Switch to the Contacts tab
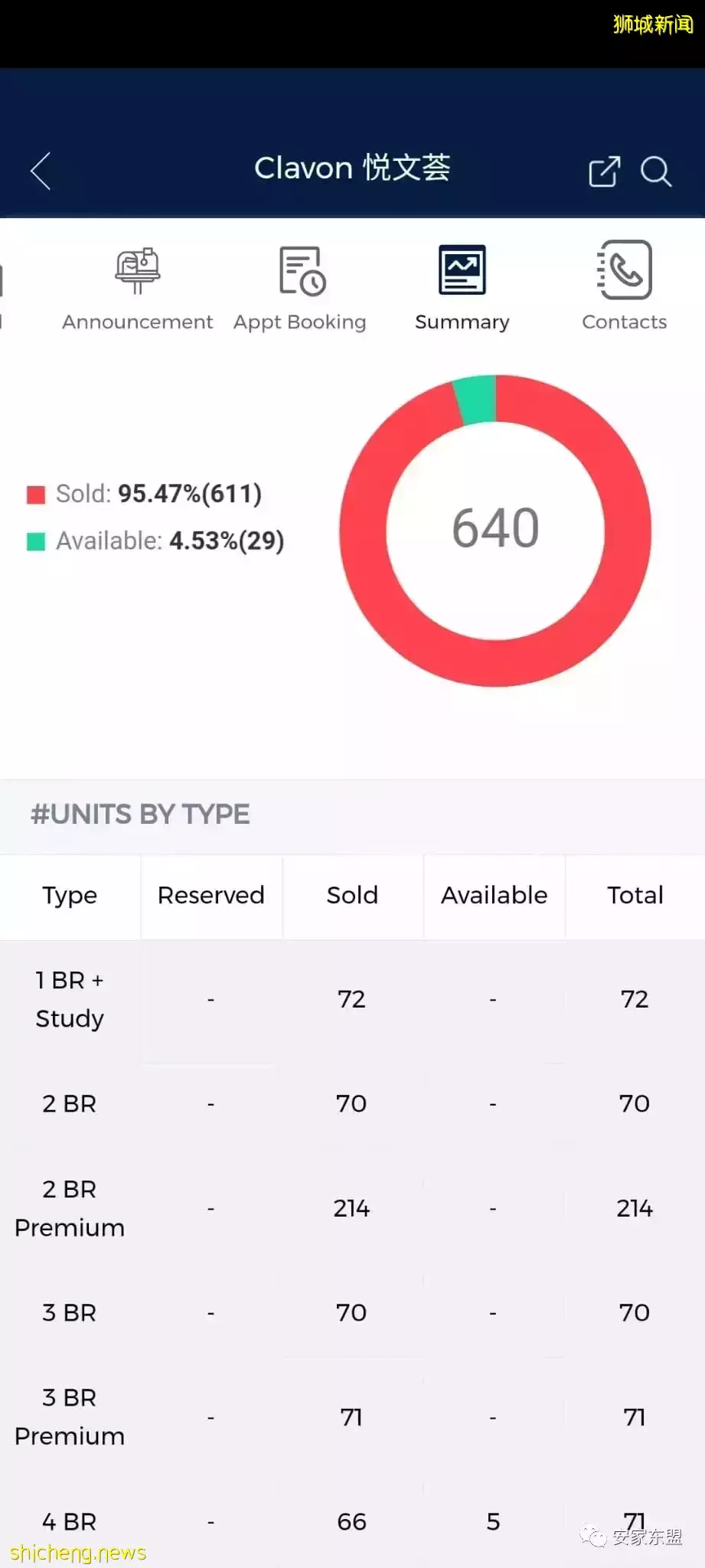The height and width of the screenshot is (1568, 705). pos(625,287)
